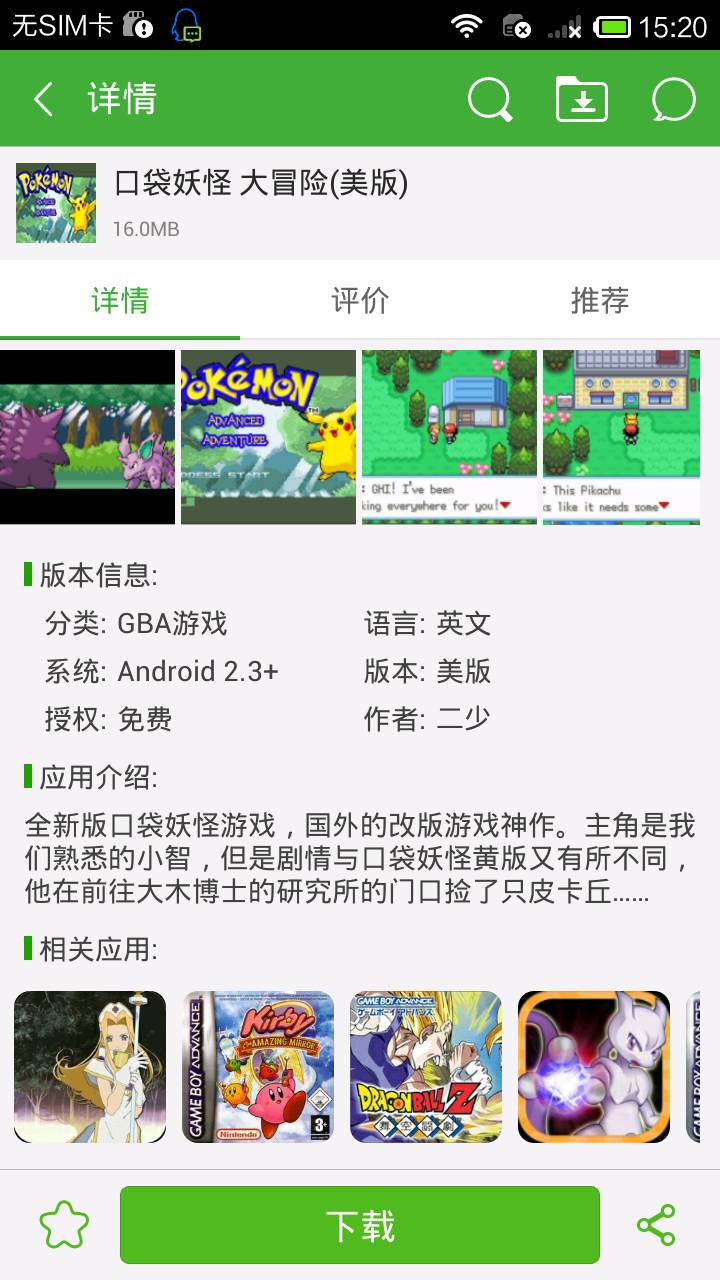This screenshot has width=720, height=1280.
Task: Open the Mewtwo related app
Action: 594,1066
